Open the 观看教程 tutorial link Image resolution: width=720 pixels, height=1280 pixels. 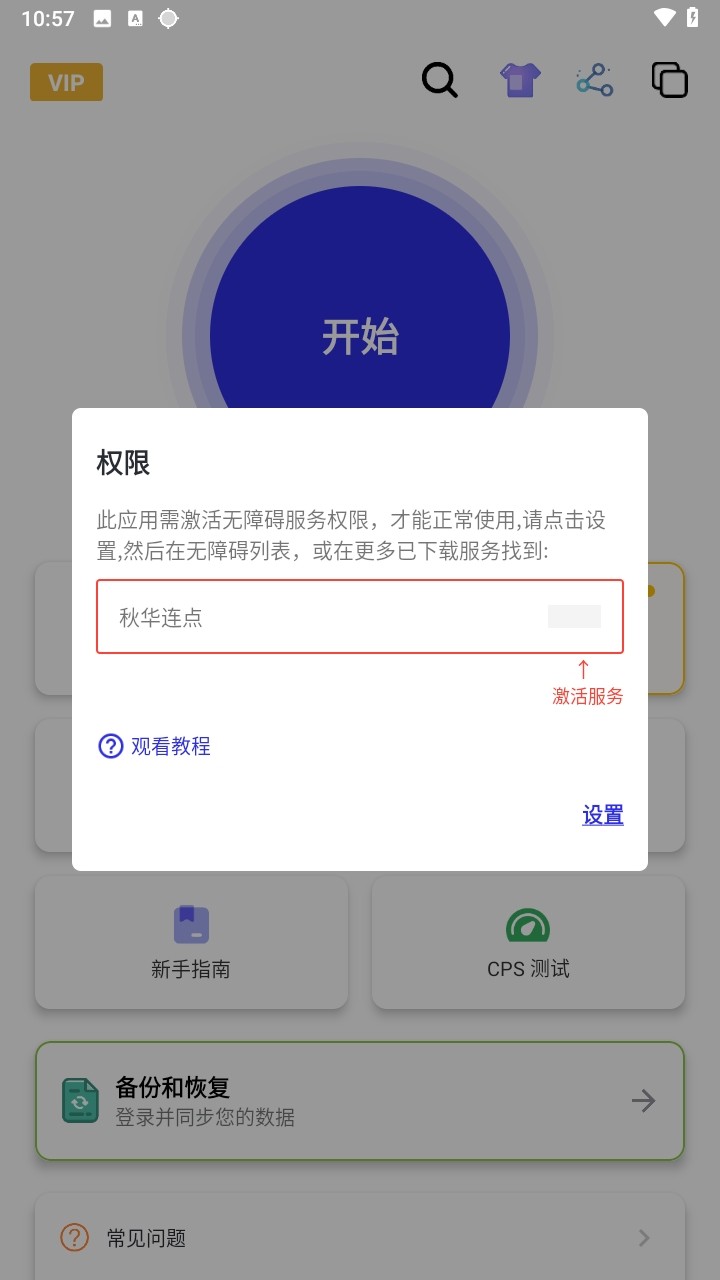(168, 746)
